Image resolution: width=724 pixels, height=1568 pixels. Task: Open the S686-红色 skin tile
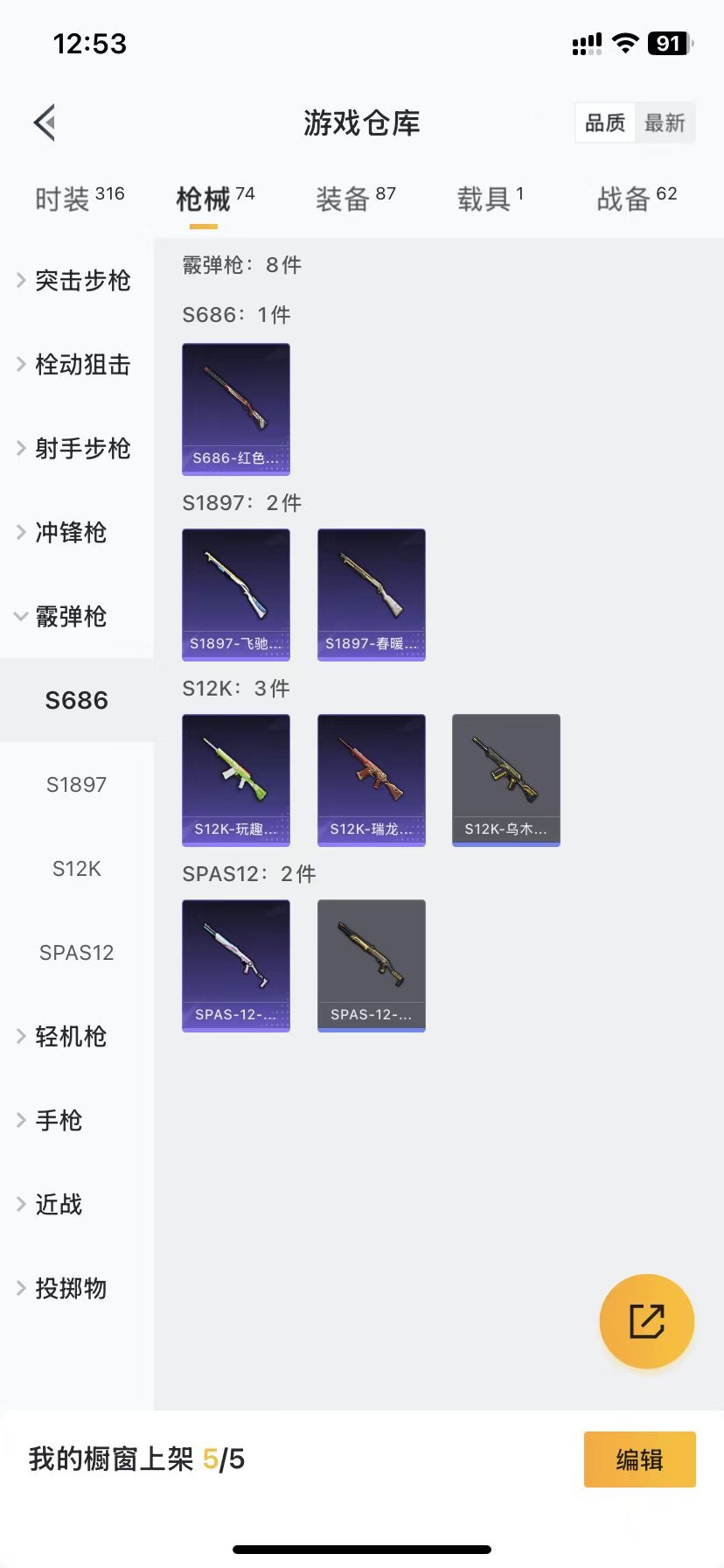pos(236,409)
